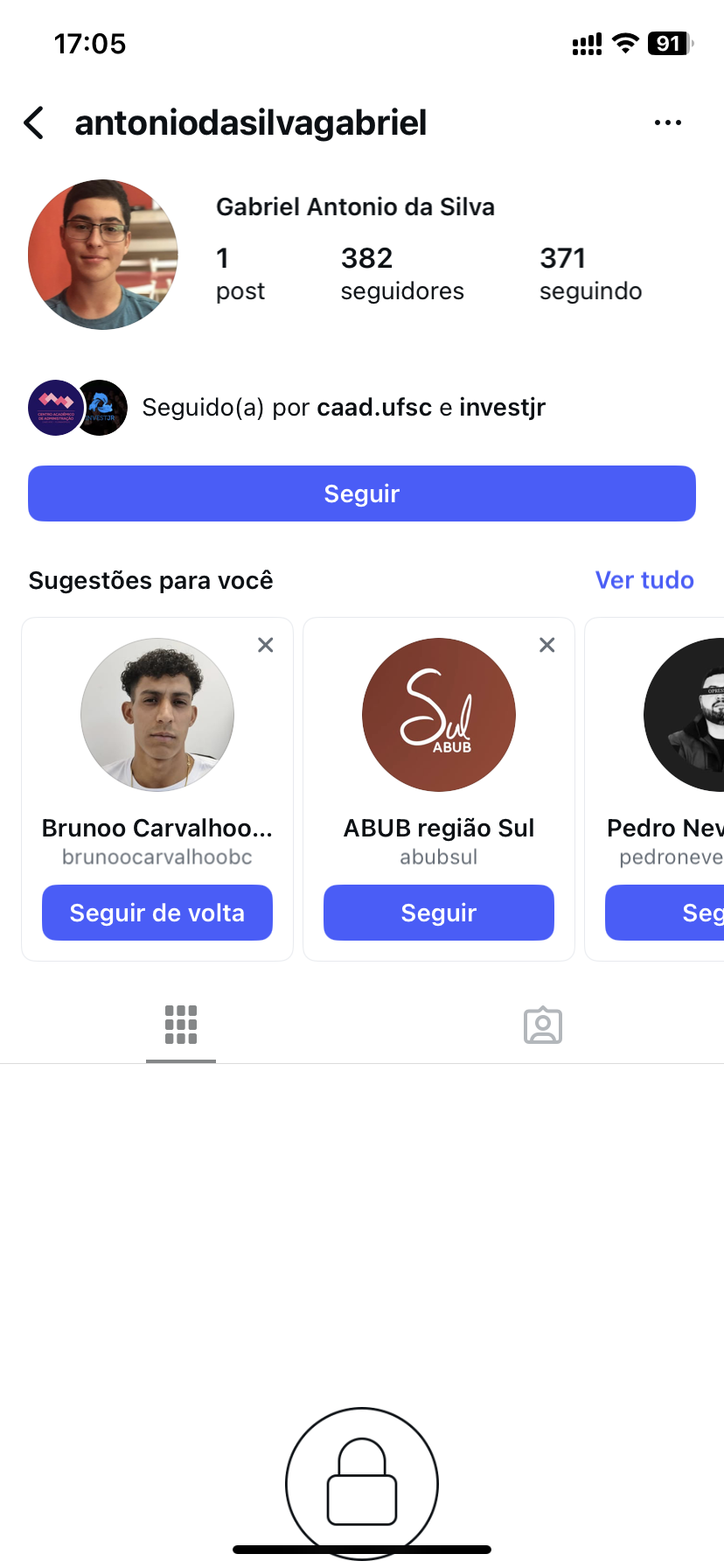This screenshot has width=724, height=1568.
Task: Open the 371 seguindo list
Action: pyautogui.click(x=590, y=273)
